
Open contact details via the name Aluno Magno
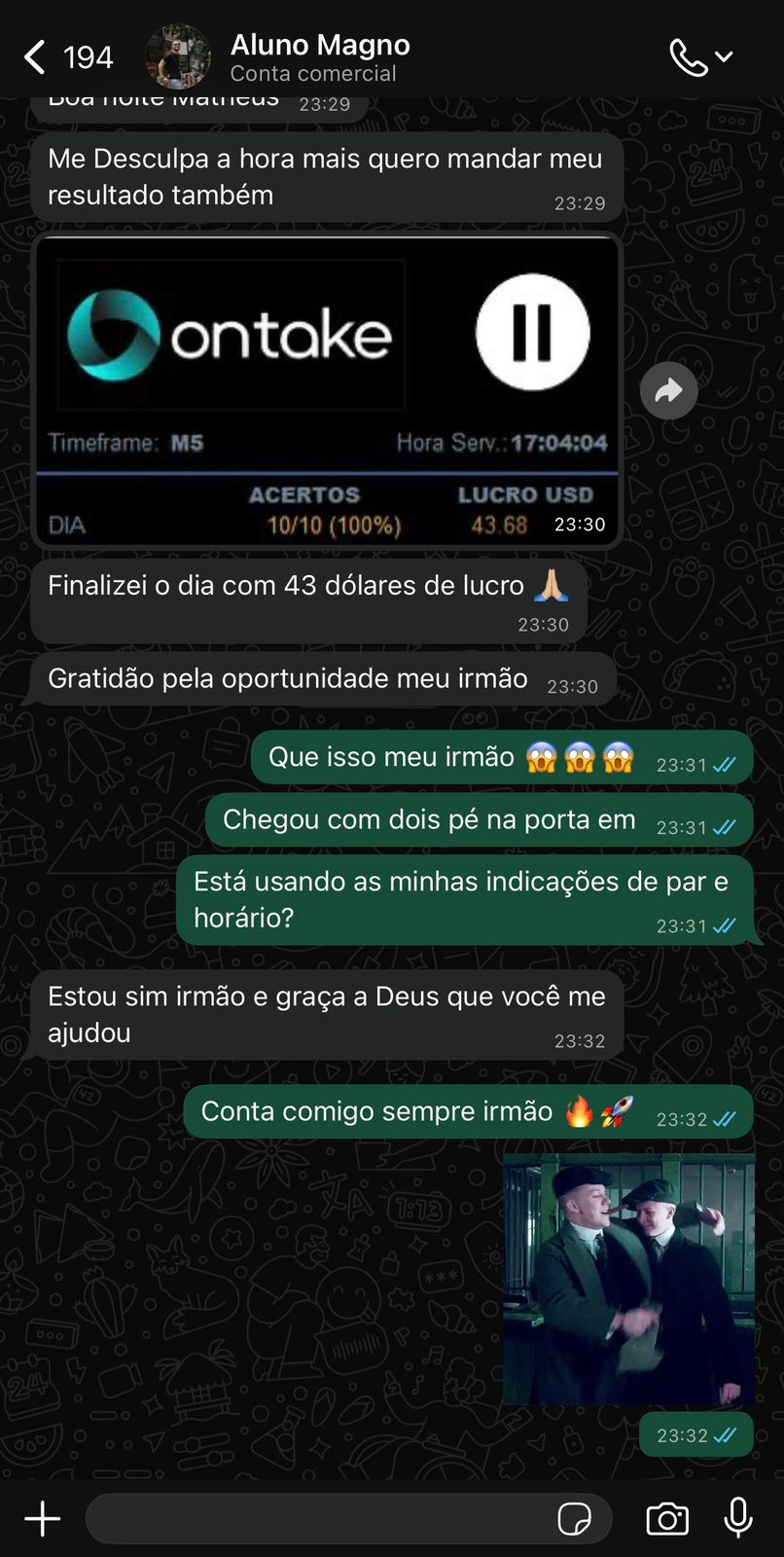click(x=319, y=45)
